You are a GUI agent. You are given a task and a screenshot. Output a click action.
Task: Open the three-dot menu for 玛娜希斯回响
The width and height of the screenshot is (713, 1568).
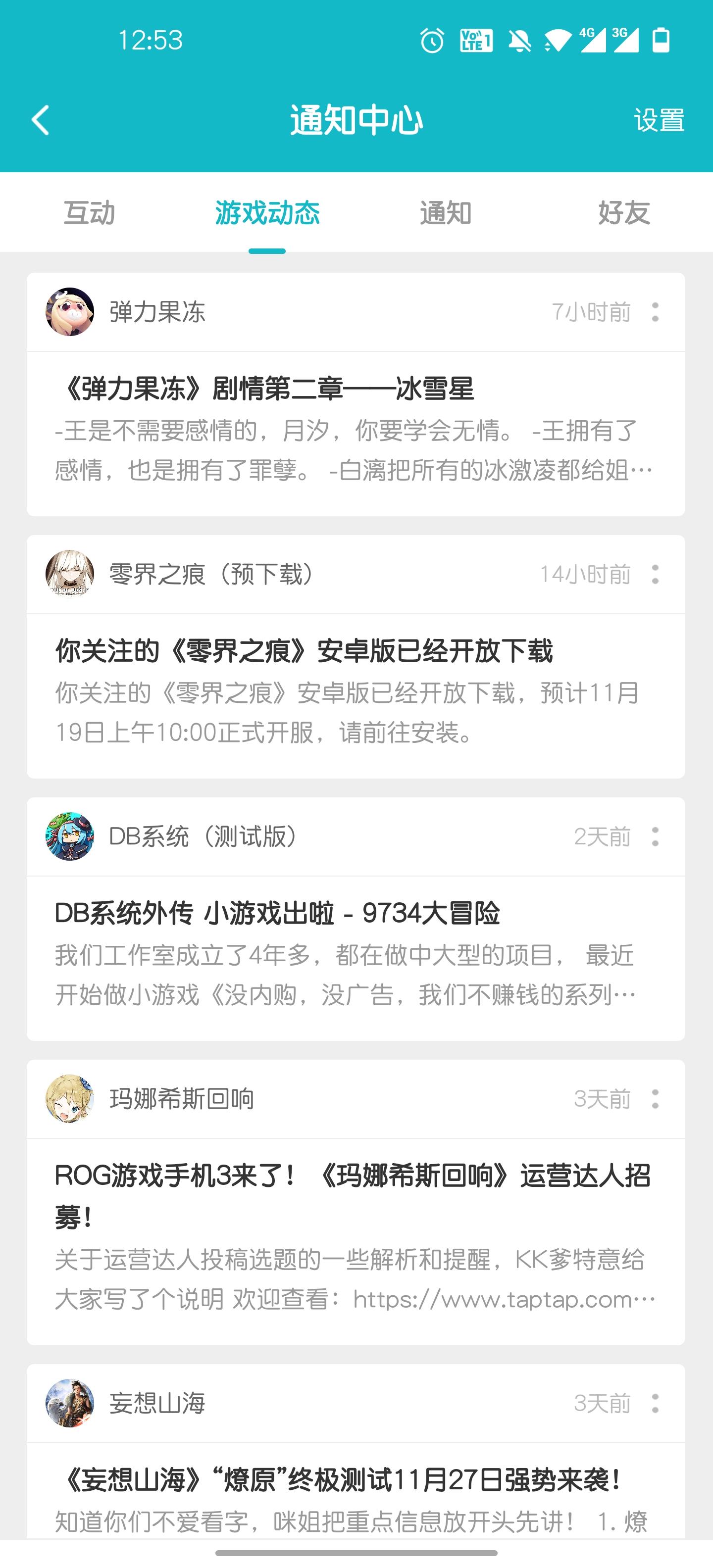point(655,1099)
